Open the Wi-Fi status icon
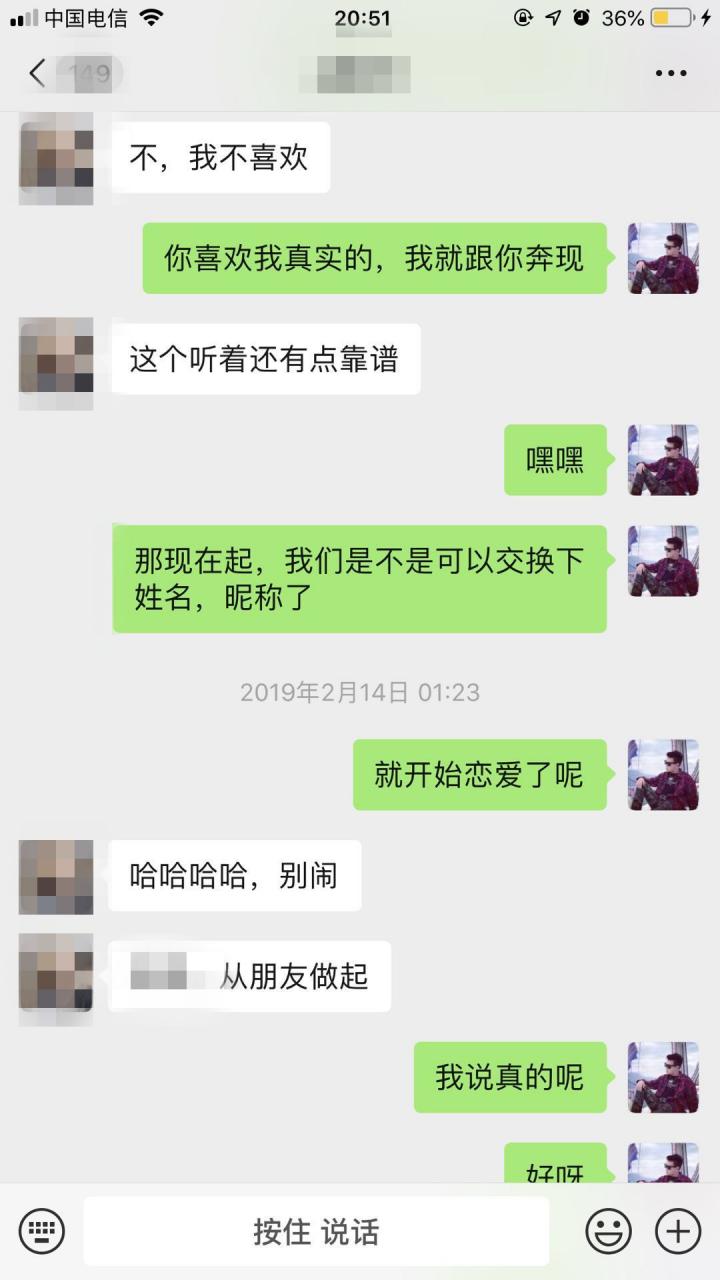This screenshot has height=1280, width=720. pyautogui.click(x=150, y=17)
